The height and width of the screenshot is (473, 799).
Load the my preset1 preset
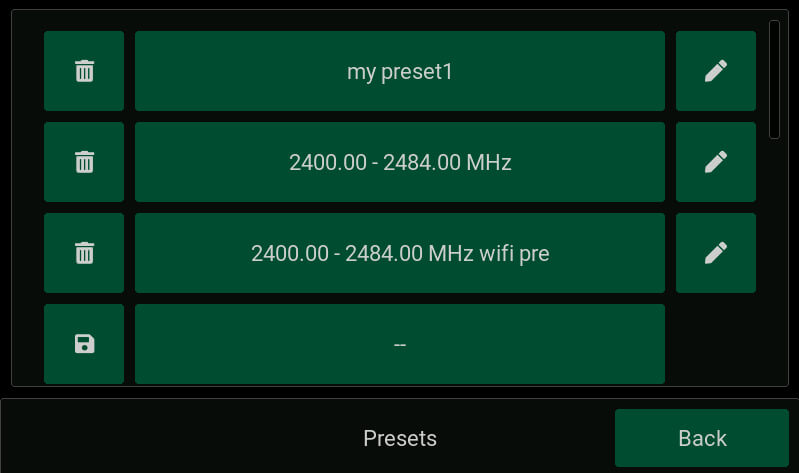pos(399,71)
